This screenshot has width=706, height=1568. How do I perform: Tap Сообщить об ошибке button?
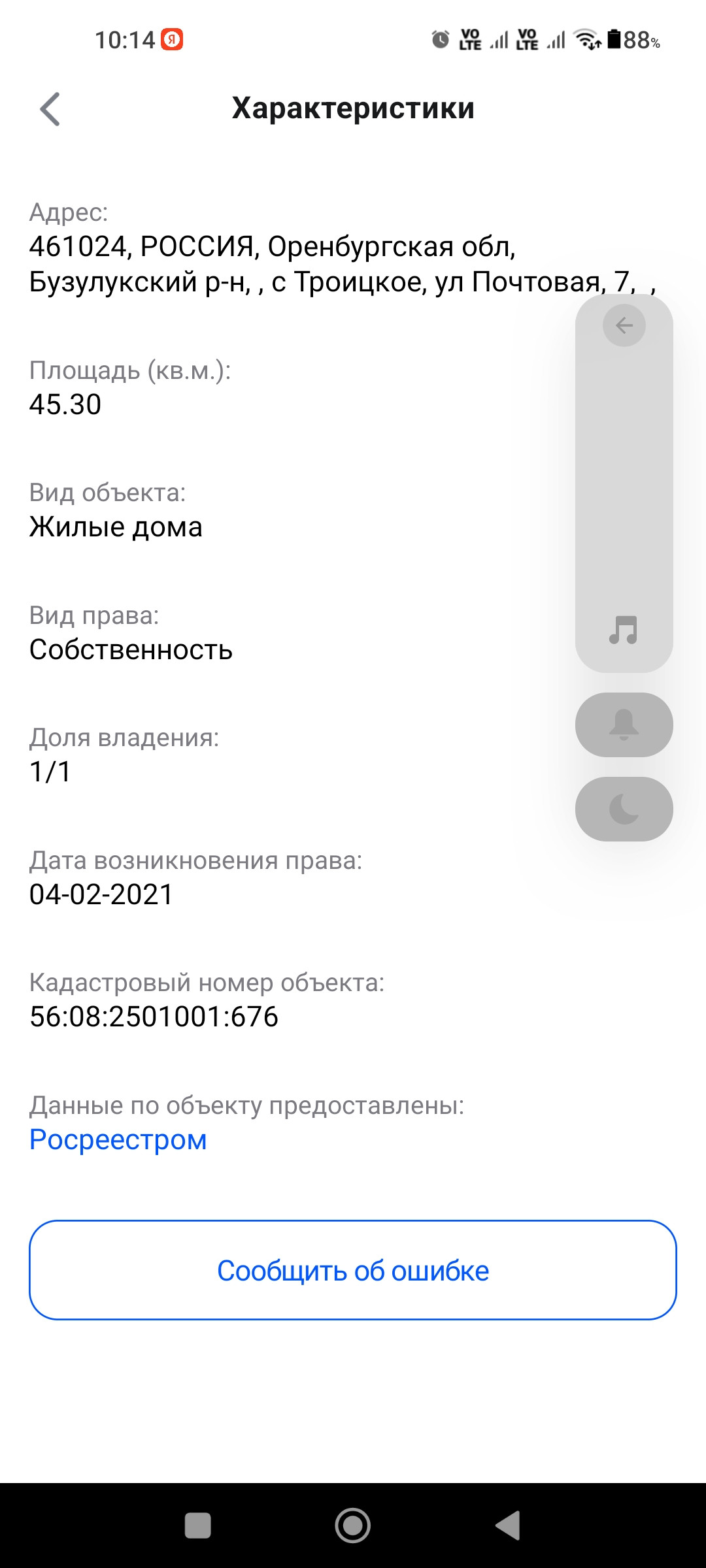click(x=353, y=1271)
